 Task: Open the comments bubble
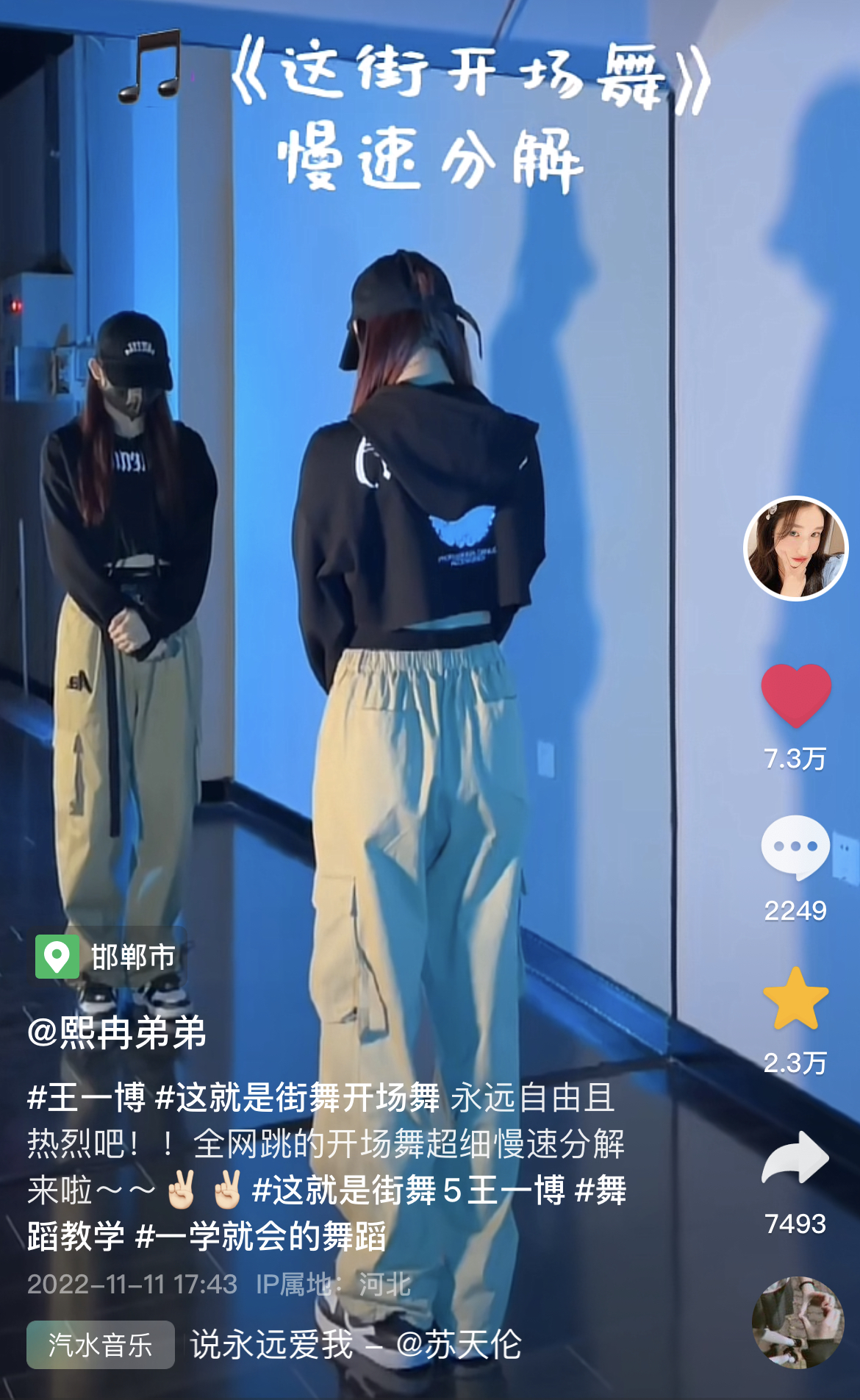(795, 847)
